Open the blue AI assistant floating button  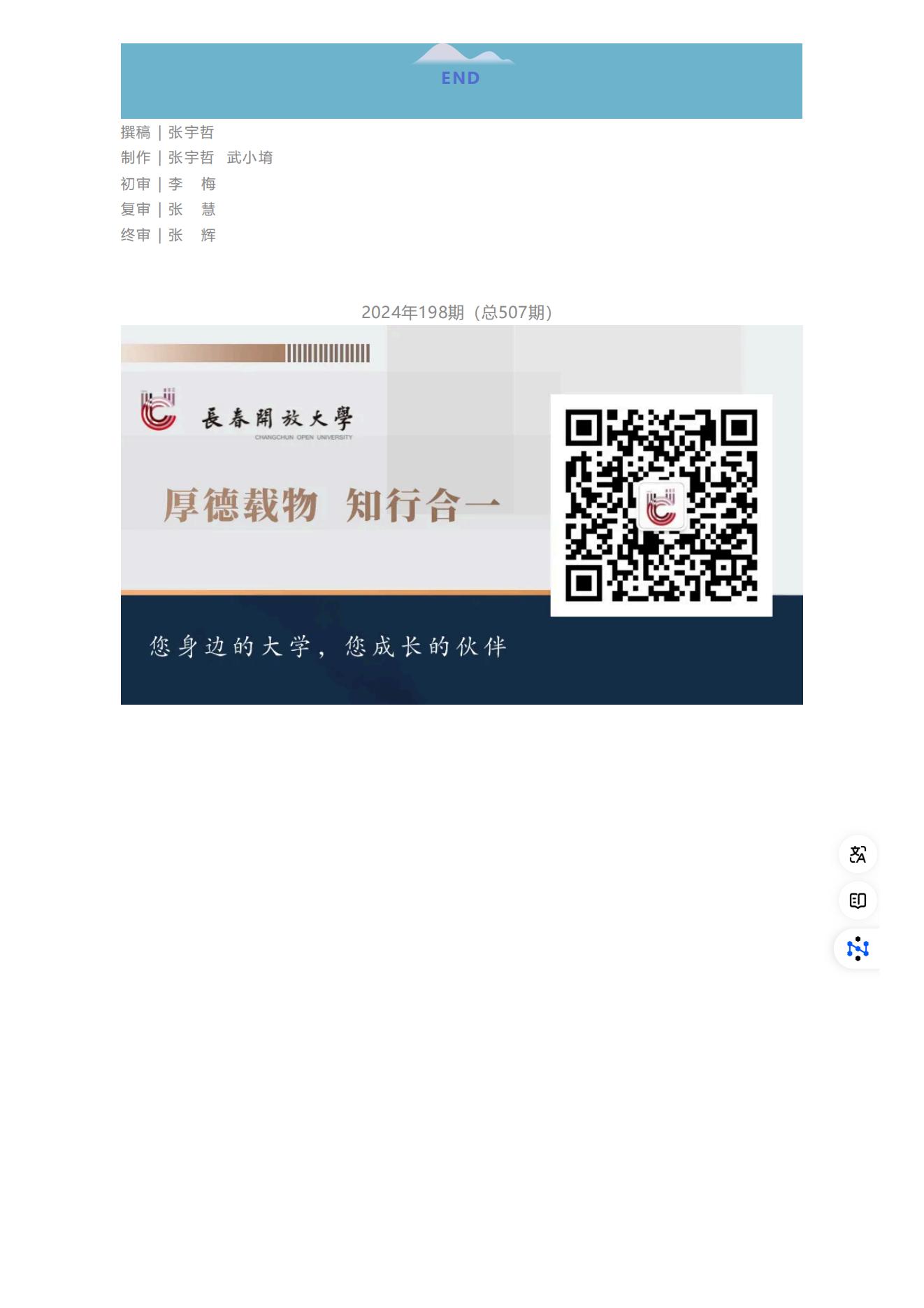pos(858,949)
